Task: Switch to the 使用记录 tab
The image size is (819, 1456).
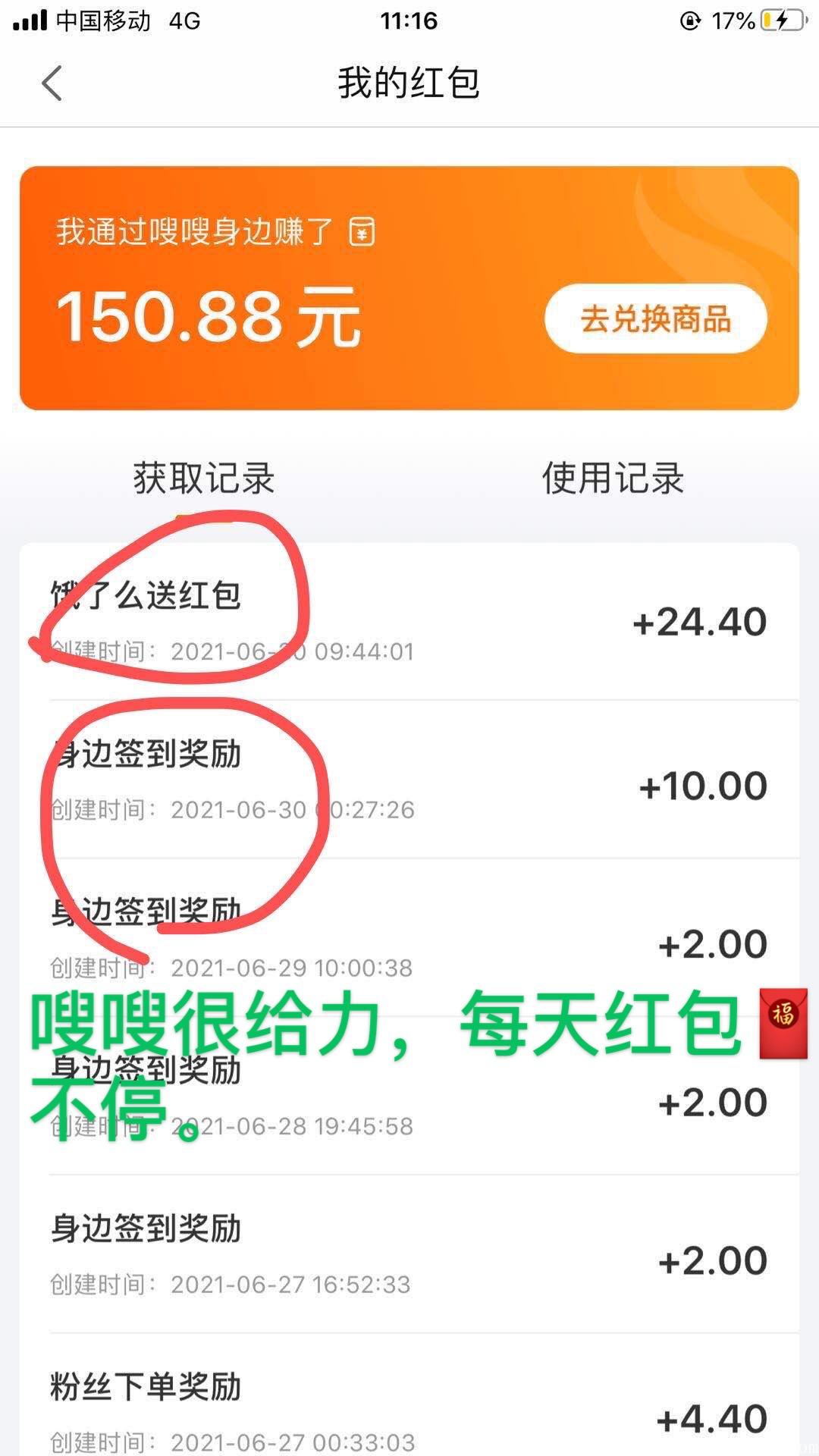Action: 614,476
